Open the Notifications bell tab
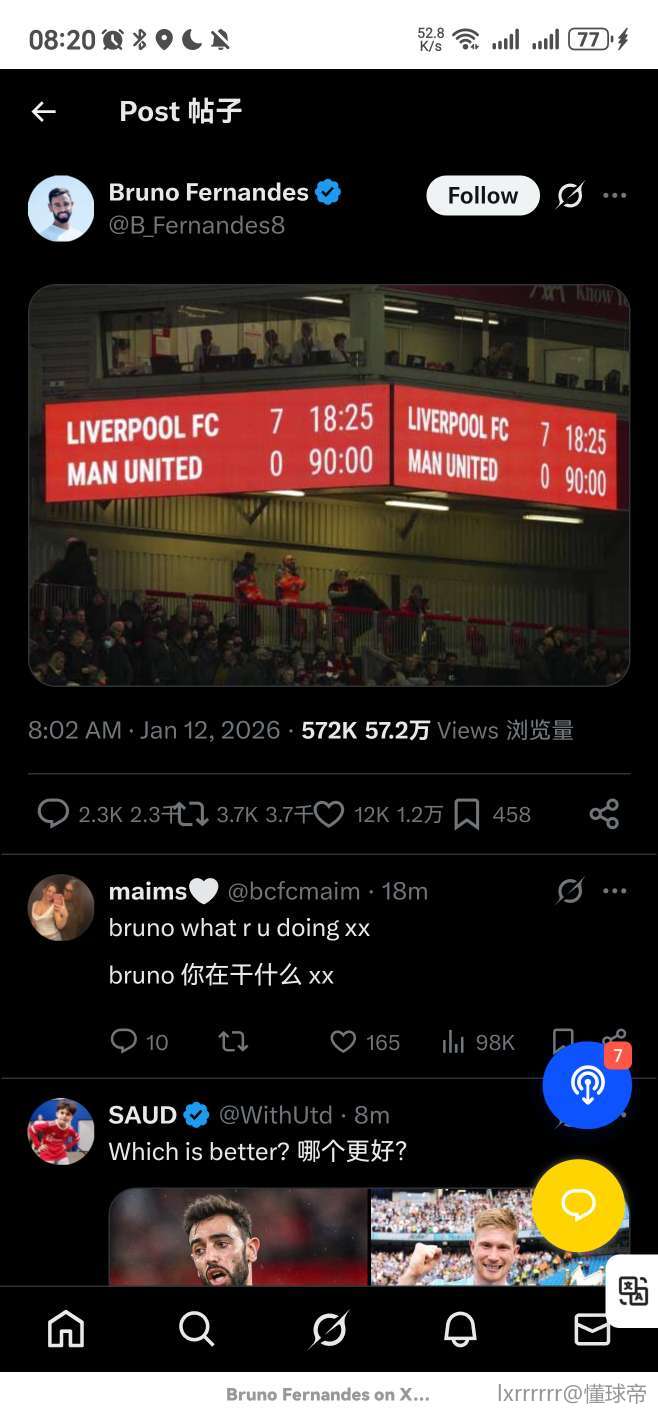This screenshot has width=658, height=1416. click(x=460, y=1329)
